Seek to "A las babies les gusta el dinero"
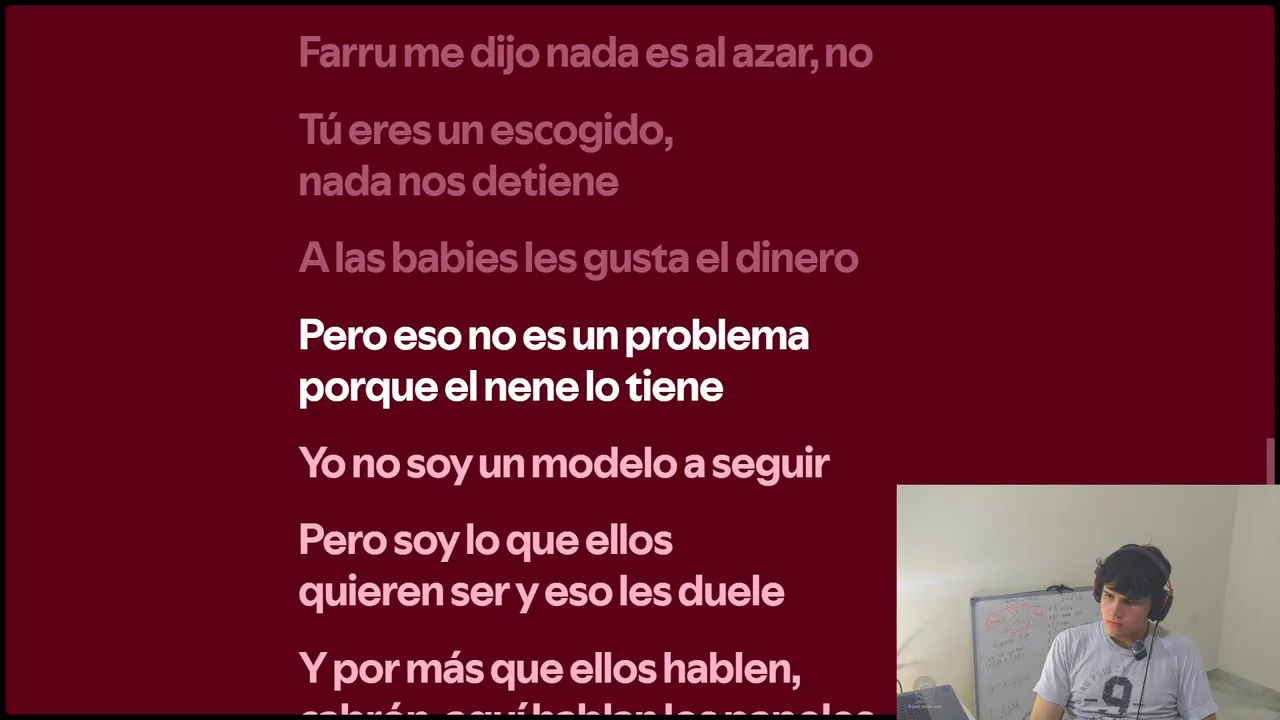This screenshot has height=720, width=1280. pyautogui.click(x=578, y=259)
